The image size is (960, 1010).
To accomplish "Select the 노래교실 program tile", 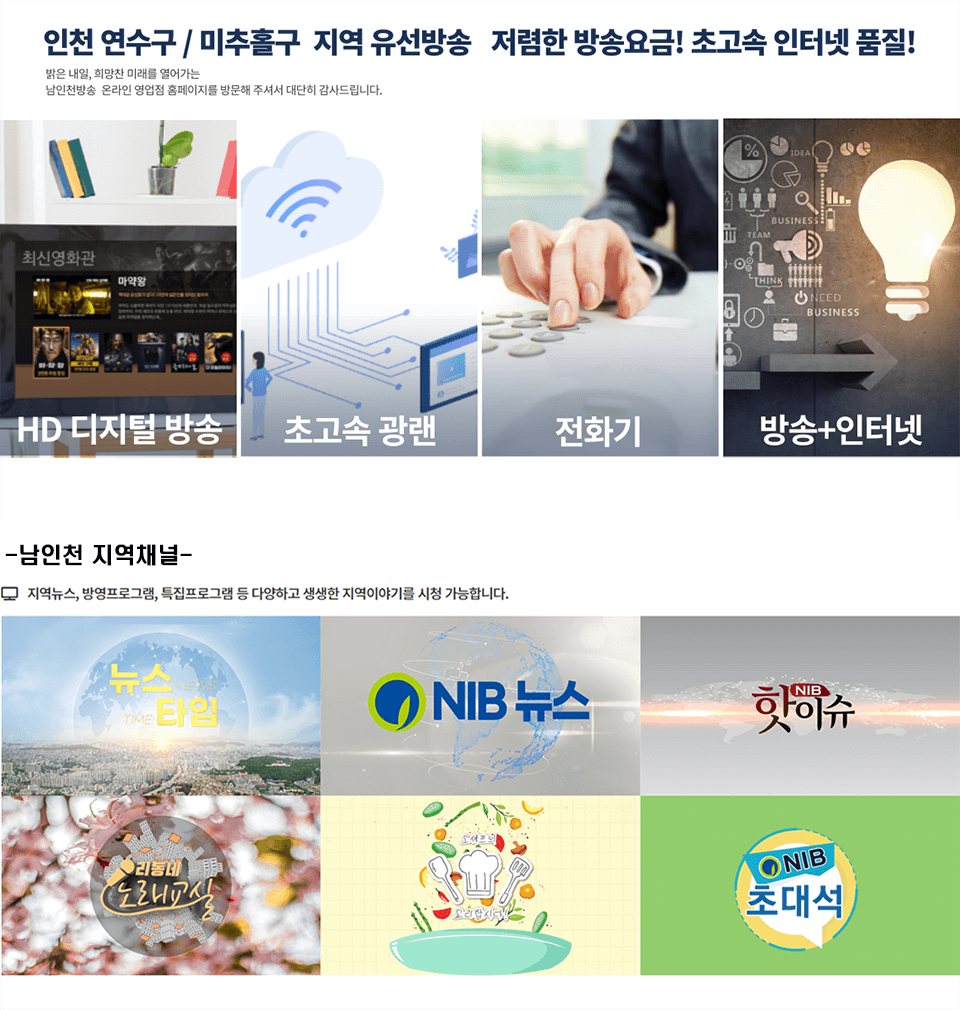I will click(x=161, y=885).
